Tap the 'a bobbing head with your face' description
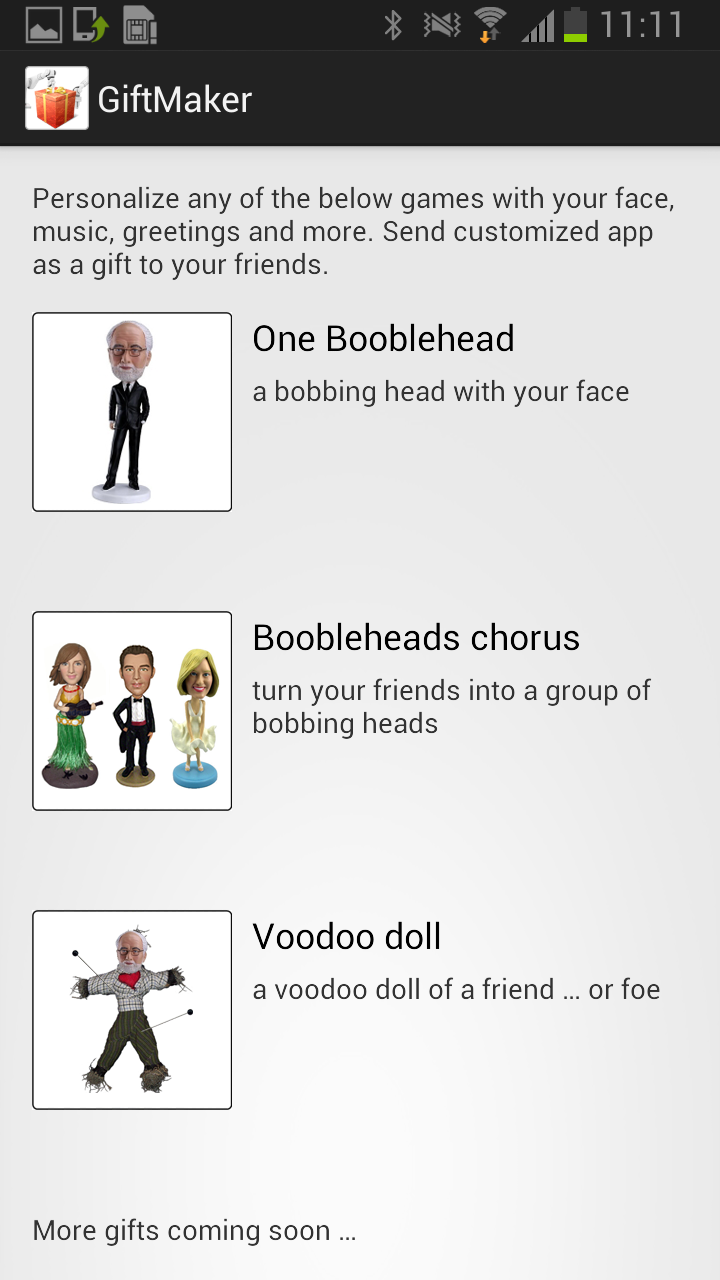 coord(441,391)
